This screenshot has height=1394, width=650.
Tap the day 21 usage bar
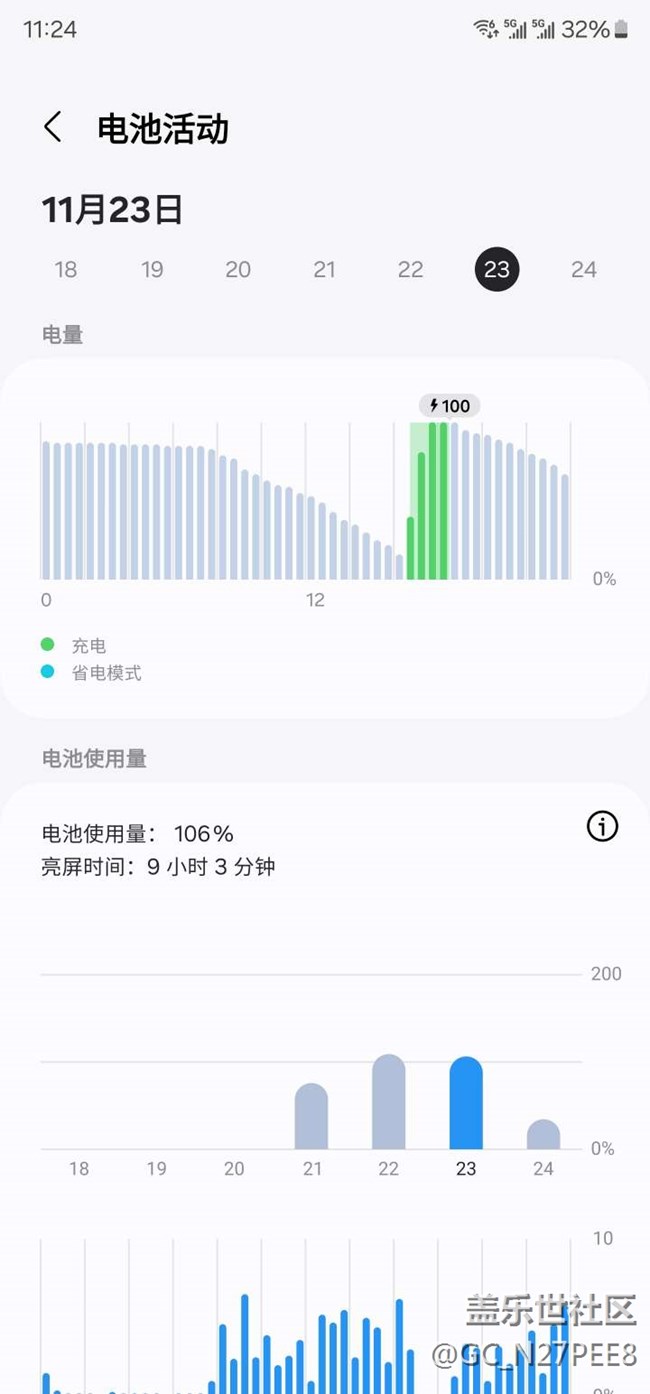311,1116
